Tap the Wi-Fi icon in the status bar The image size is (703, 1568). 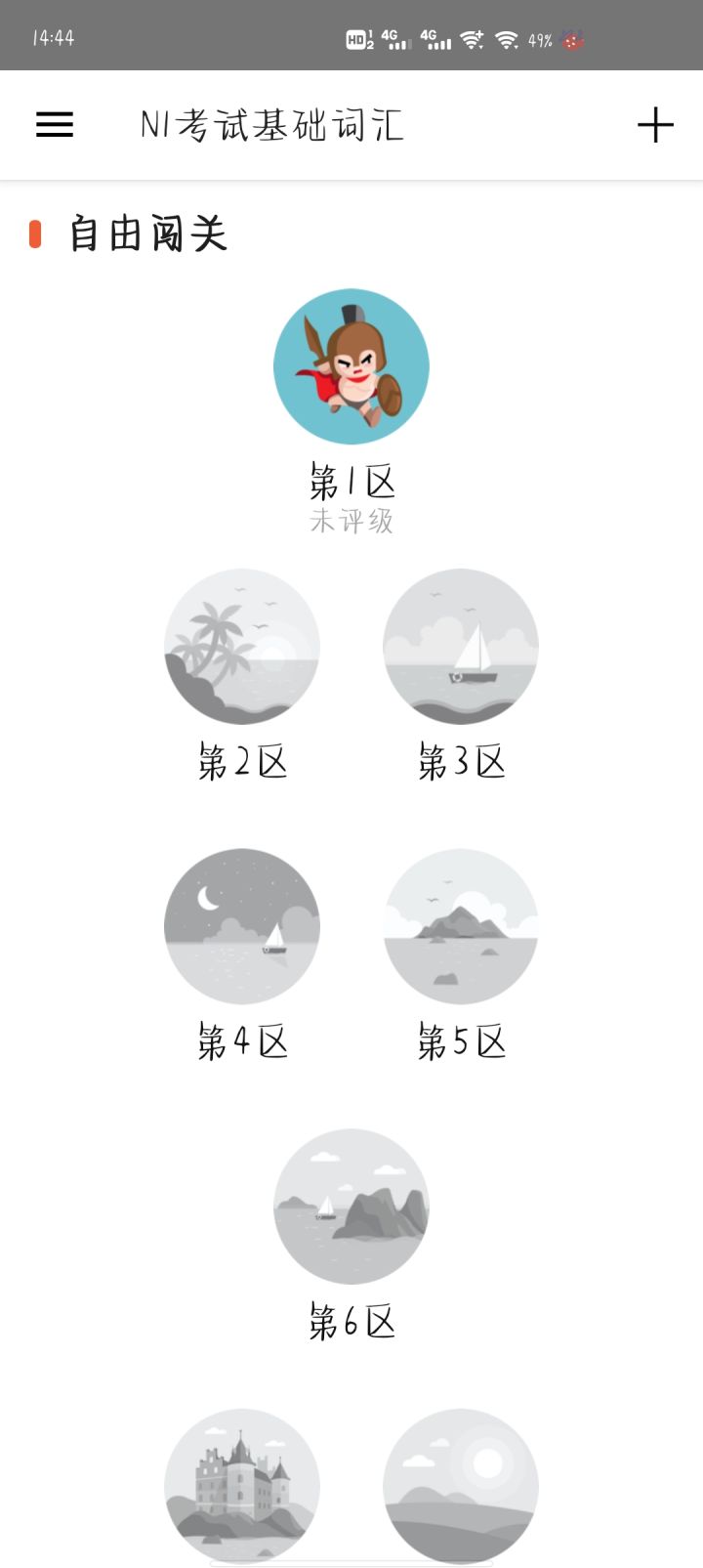(508, 39)
